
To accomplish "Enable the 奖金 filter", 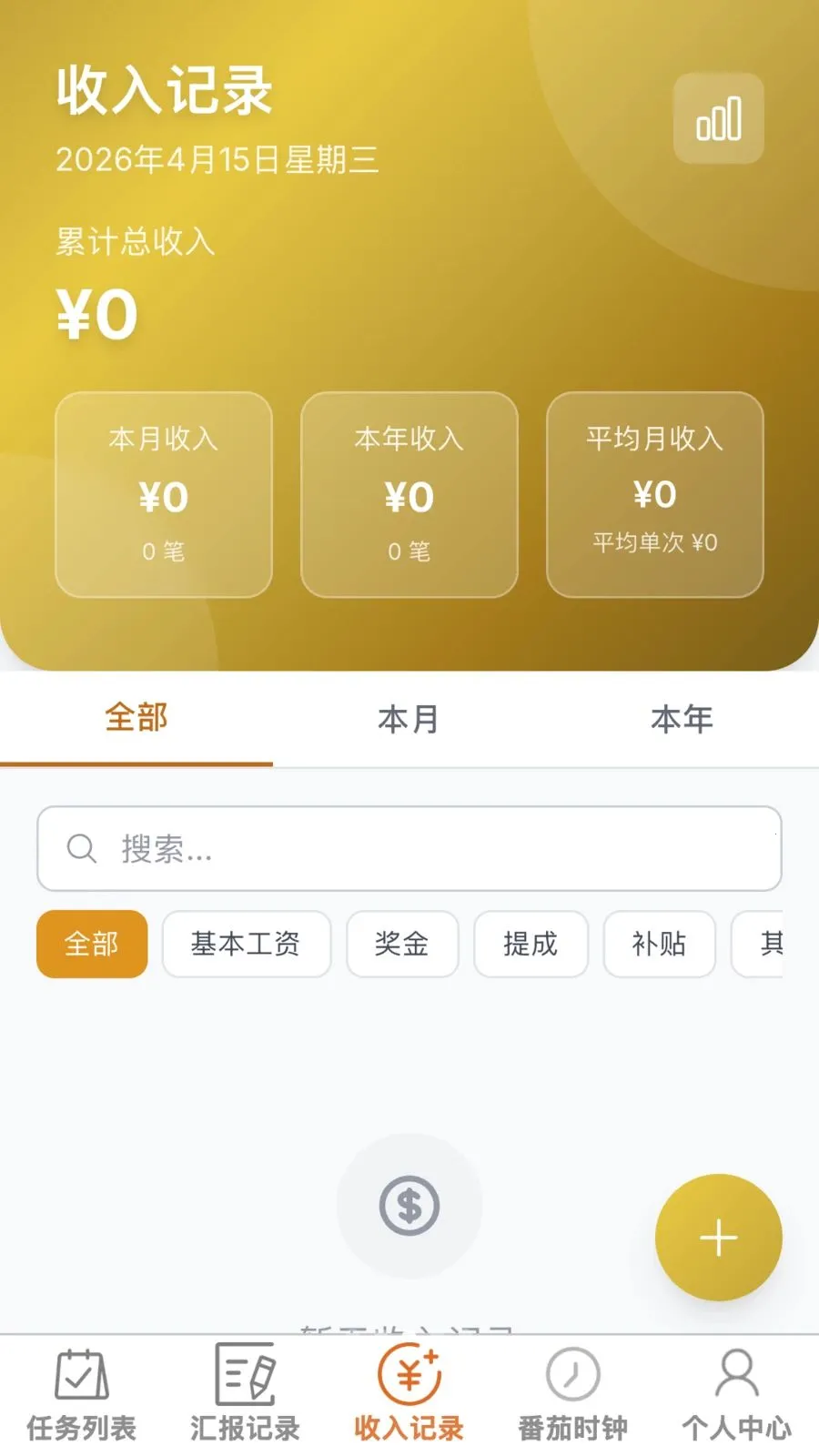I will (401, 945).
